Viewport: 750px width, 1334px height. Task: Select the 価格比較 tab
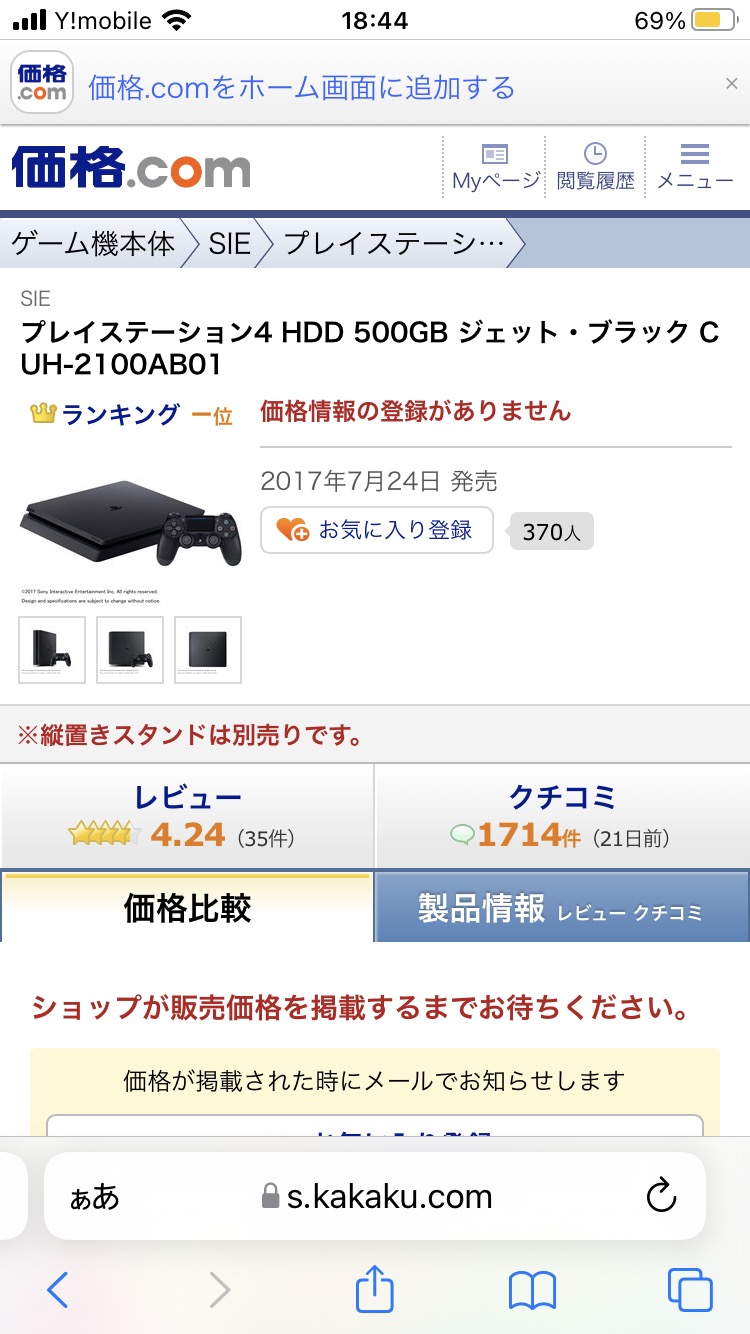(187, 908)
